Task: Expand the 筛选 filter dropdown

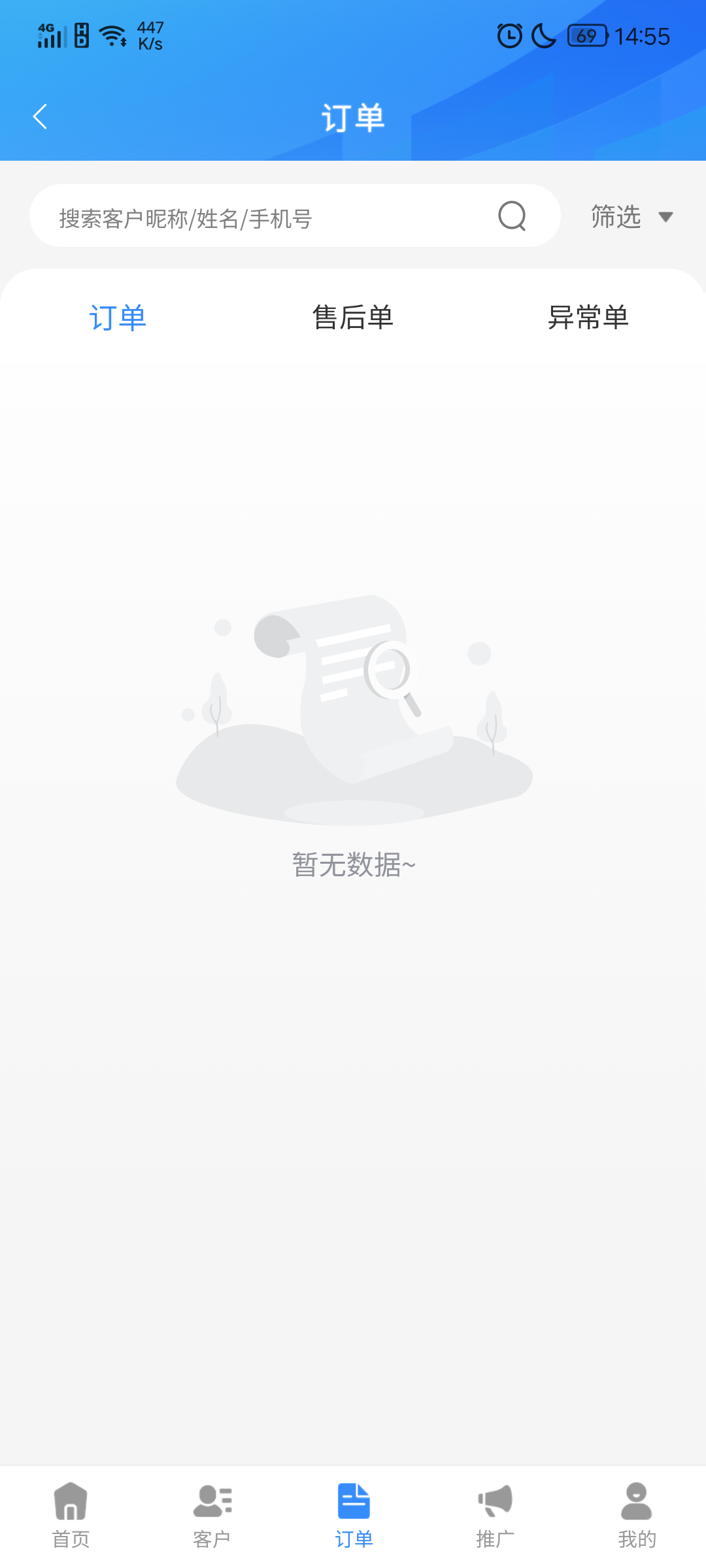Action: click(631, 217)
